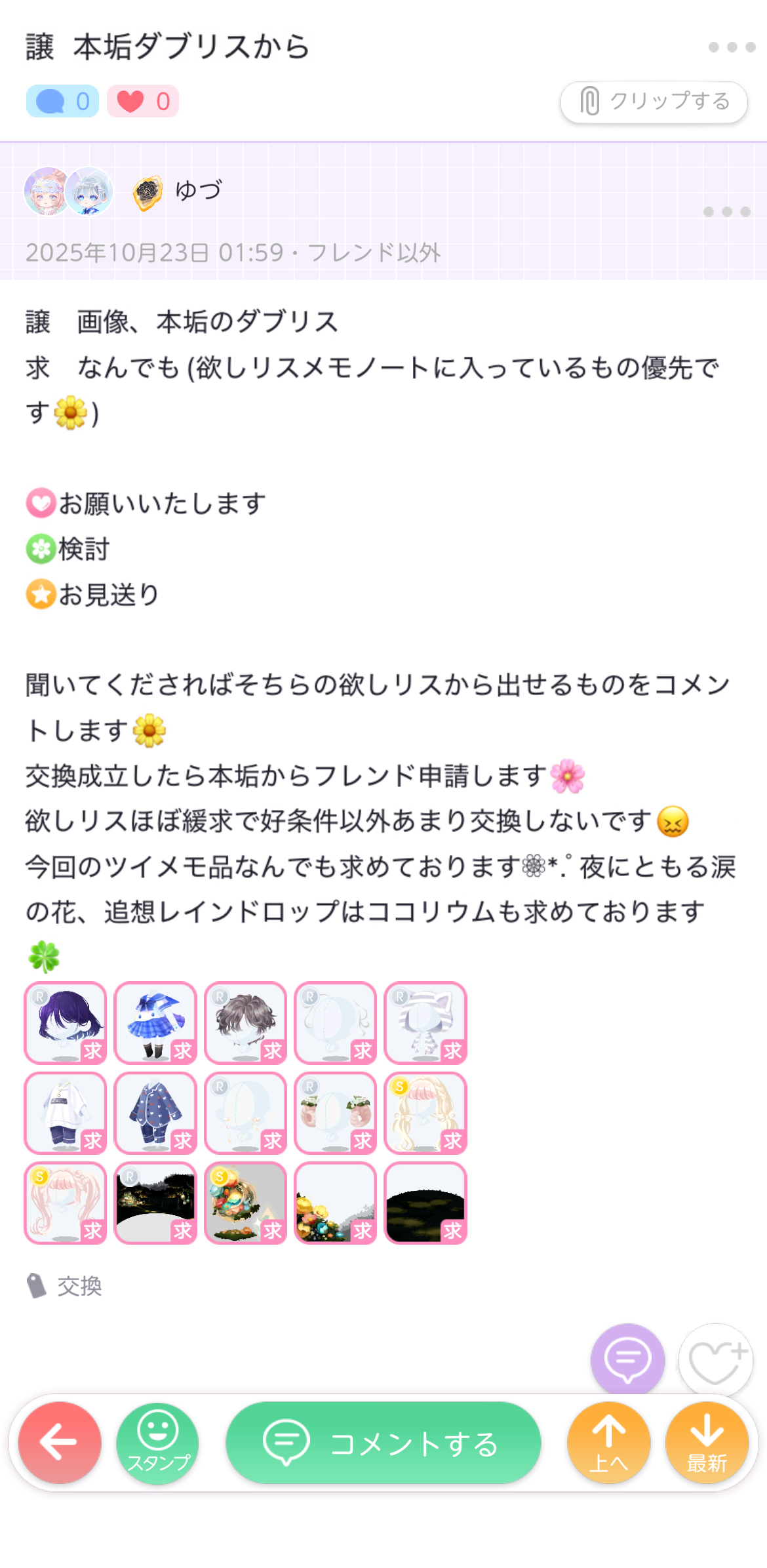Tap the purple comment bubble floating button
The width and height of the screenshot is (767, 1568).
click(x=627, y=1359)
